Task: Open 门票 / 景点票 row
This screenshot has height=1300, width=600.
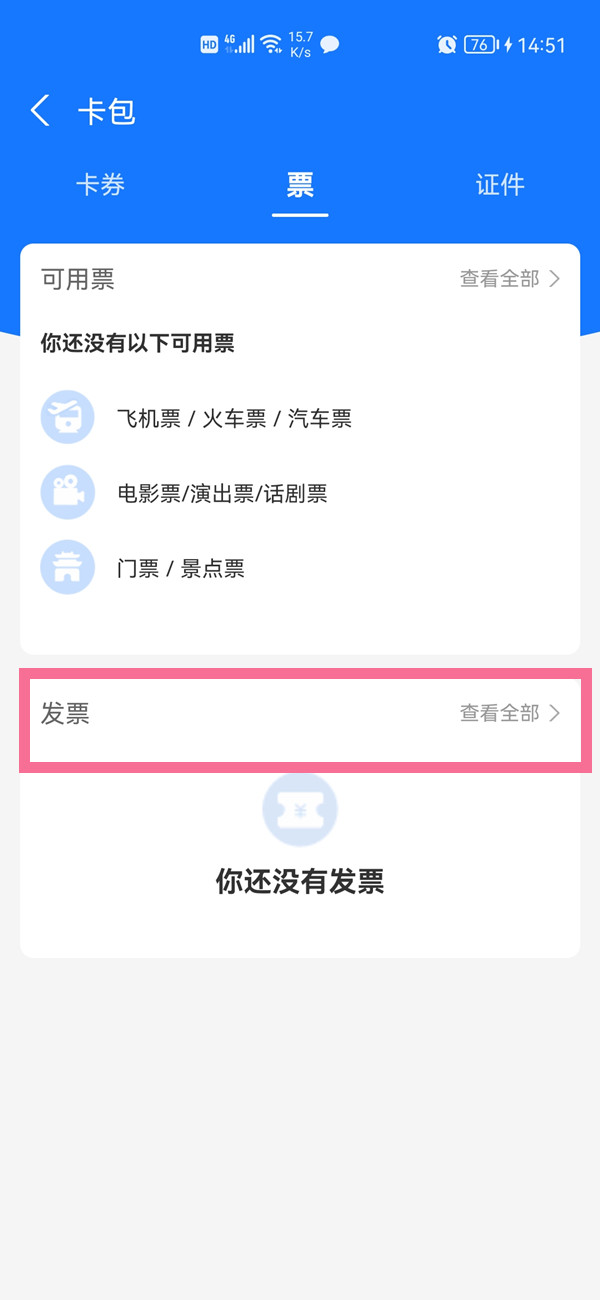Action: click(300, 568)
